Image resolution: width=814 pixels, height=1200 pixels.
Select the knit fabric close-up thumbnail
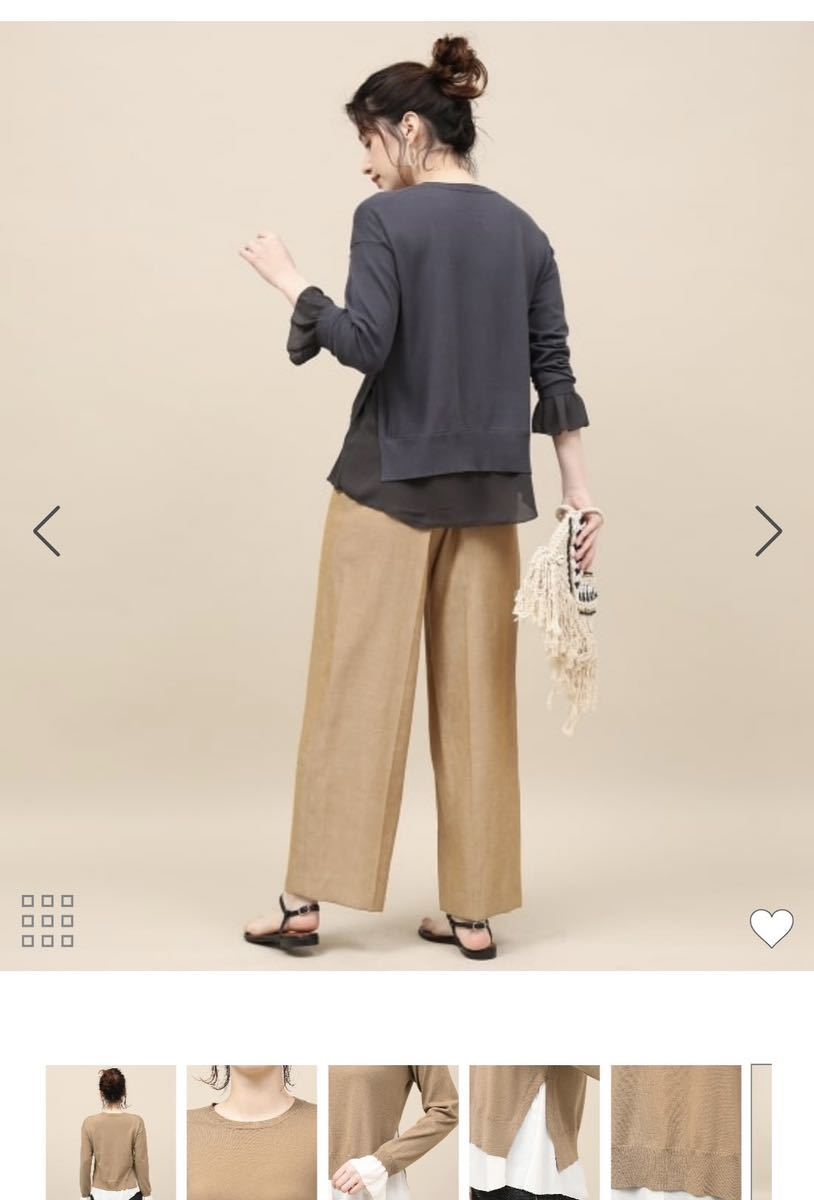(x=676, y=1132)
